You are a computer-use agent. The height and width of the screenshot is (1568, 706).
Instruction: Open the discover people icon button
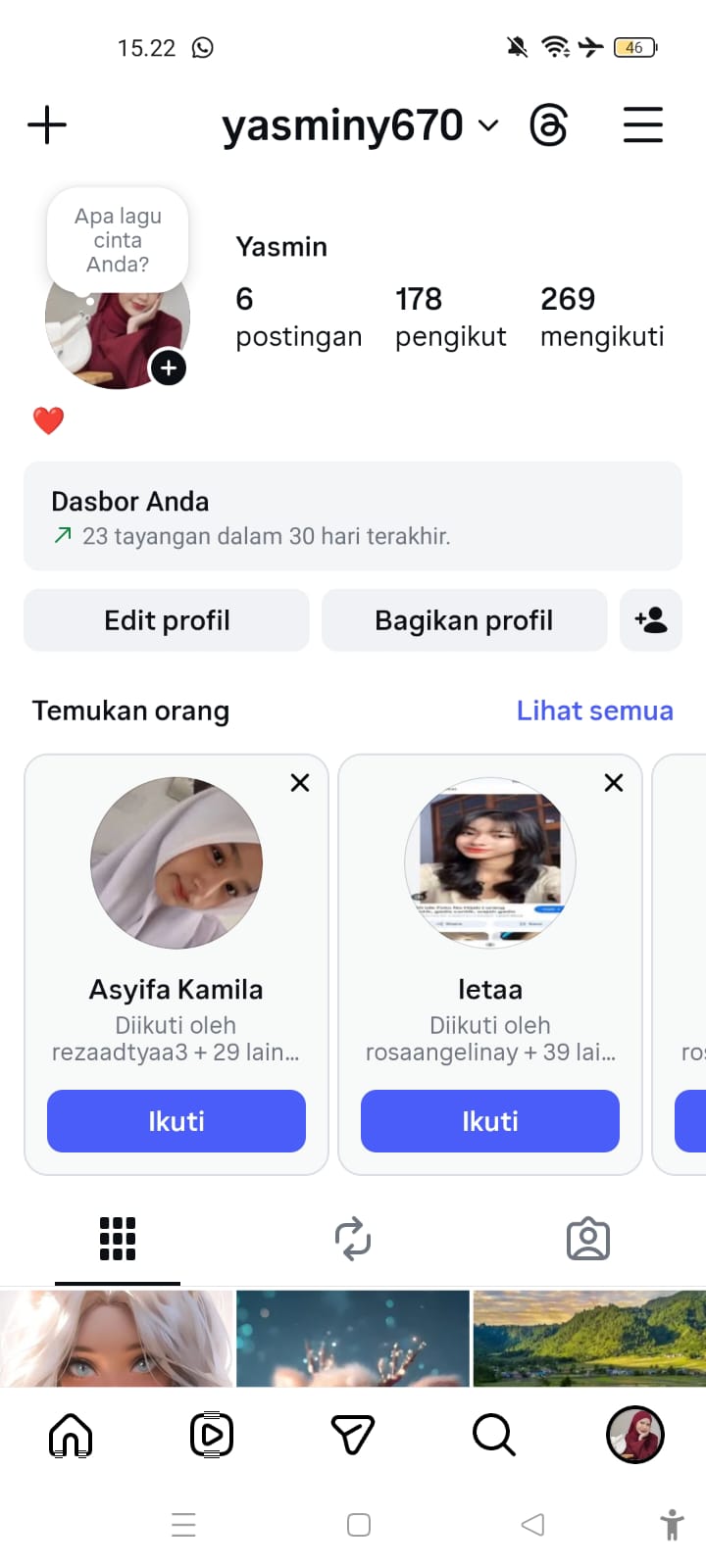(651, 620)
